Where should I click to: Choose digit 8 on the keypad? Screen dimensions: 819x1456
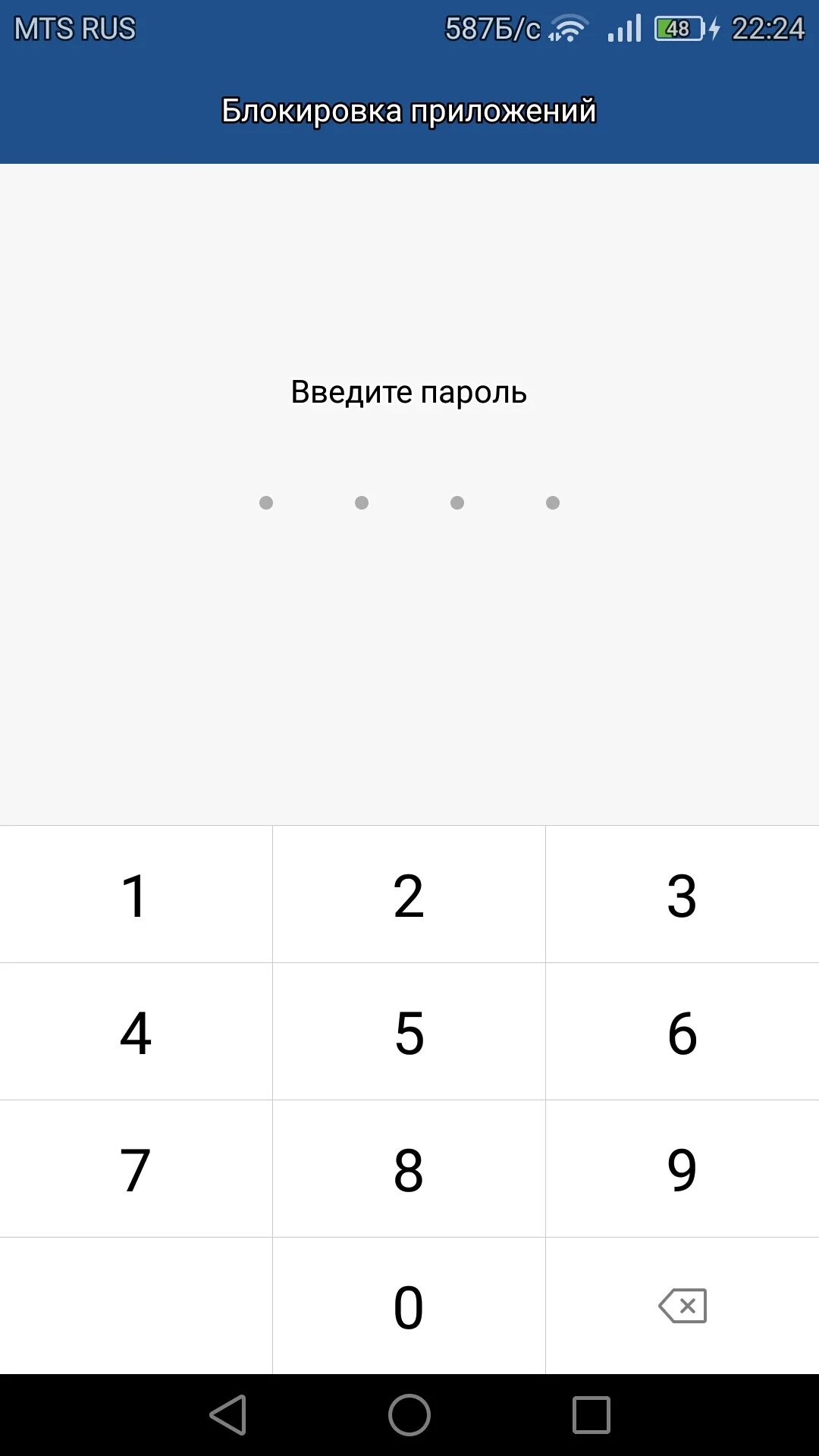click(409, 1170)
